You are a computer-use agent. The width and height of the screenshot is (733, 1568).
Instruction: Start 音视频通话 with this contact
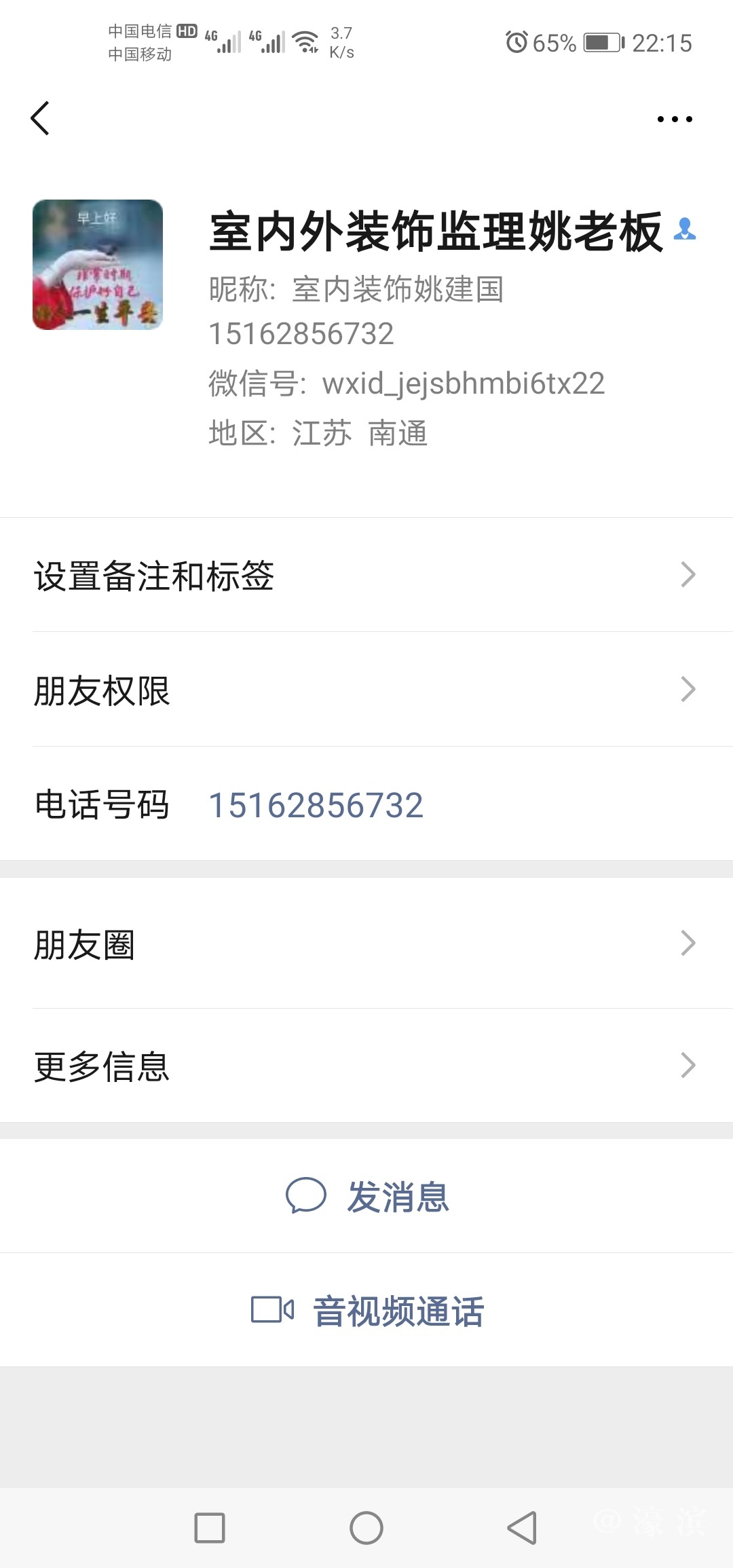(367, 1311)
